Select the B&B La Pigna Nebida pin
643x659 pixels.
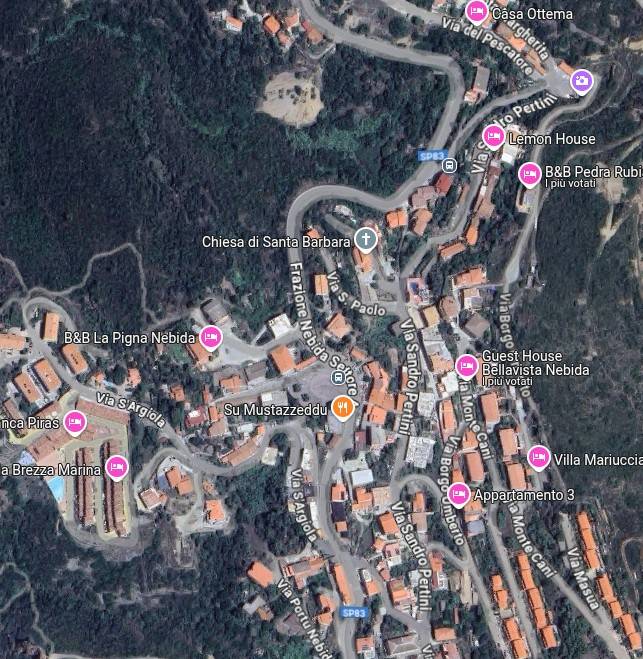click(210, 336)
